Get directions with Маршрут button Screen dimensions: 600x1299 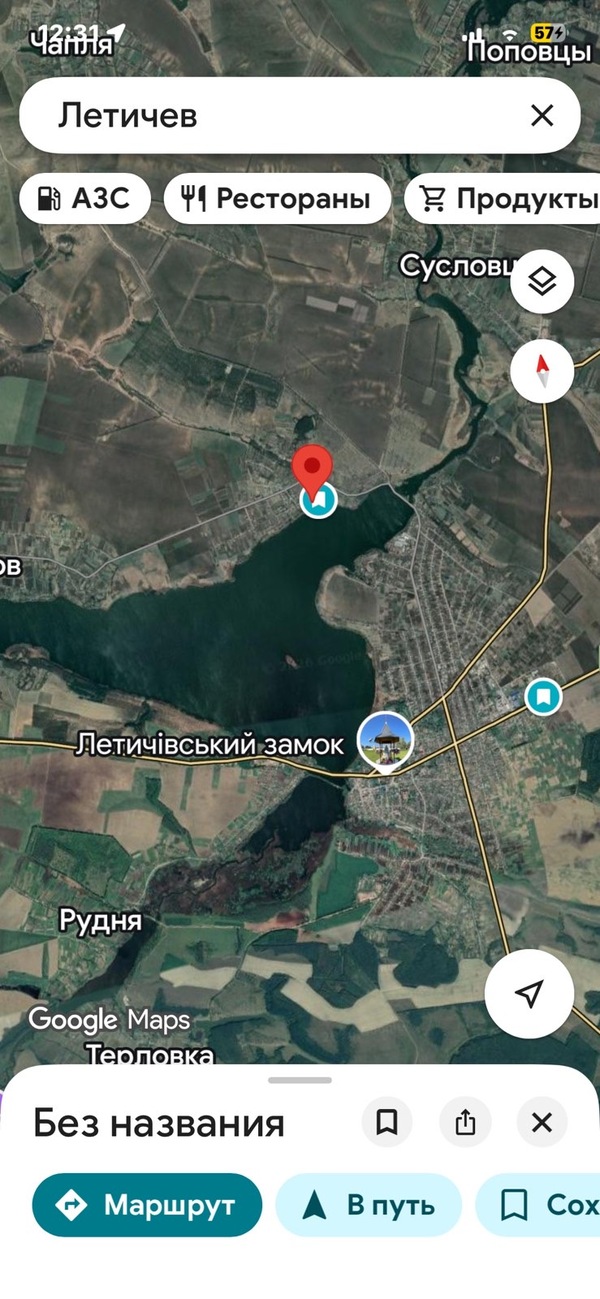(x=147, y=1205)
